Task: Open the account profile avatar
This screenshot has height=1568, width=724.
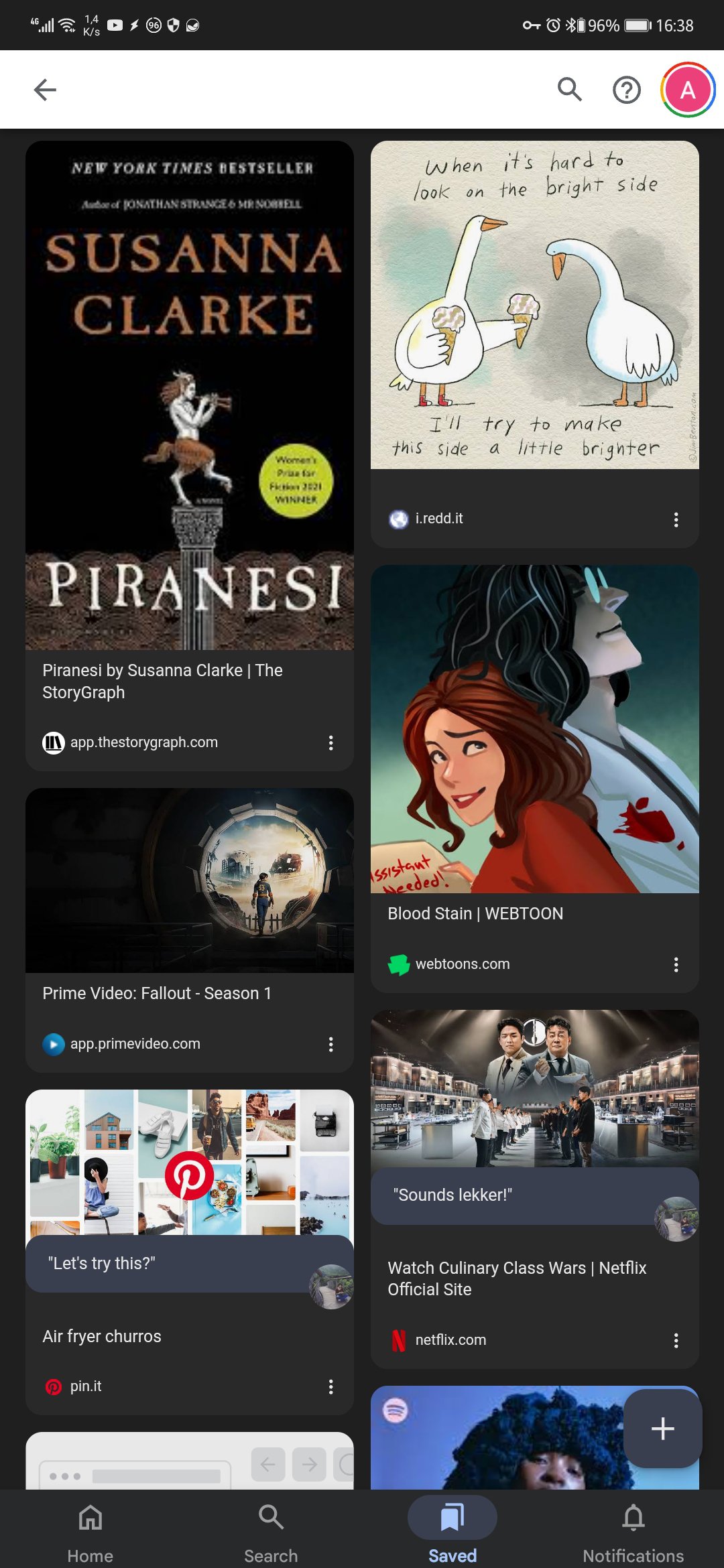Action: tap(687, 89)
